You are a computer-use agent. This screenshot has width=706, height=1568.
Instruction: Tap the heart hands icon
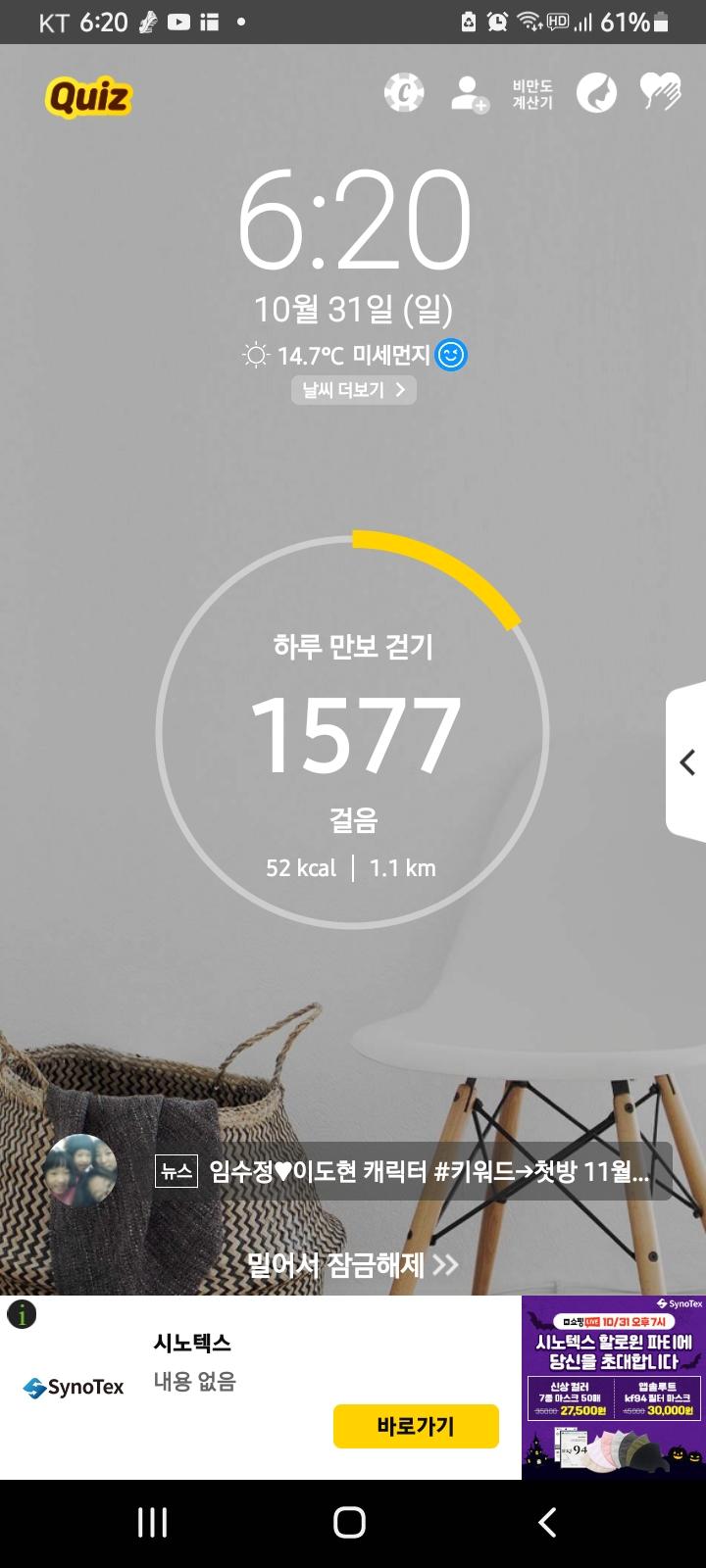661,93
